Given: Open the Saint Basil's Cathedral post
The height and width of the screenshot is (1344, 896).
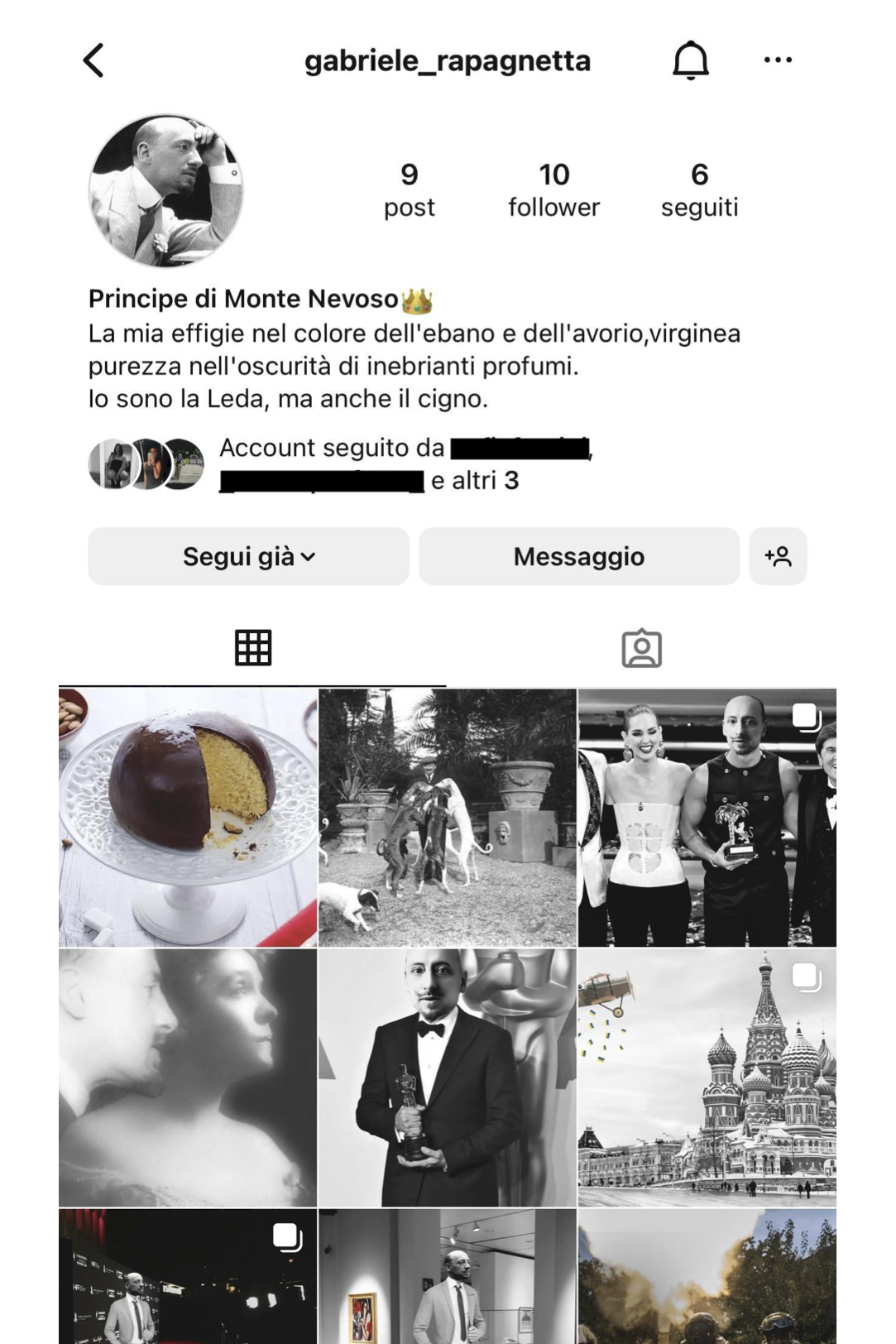Looking at the screenshot, I should [707, 1078].
